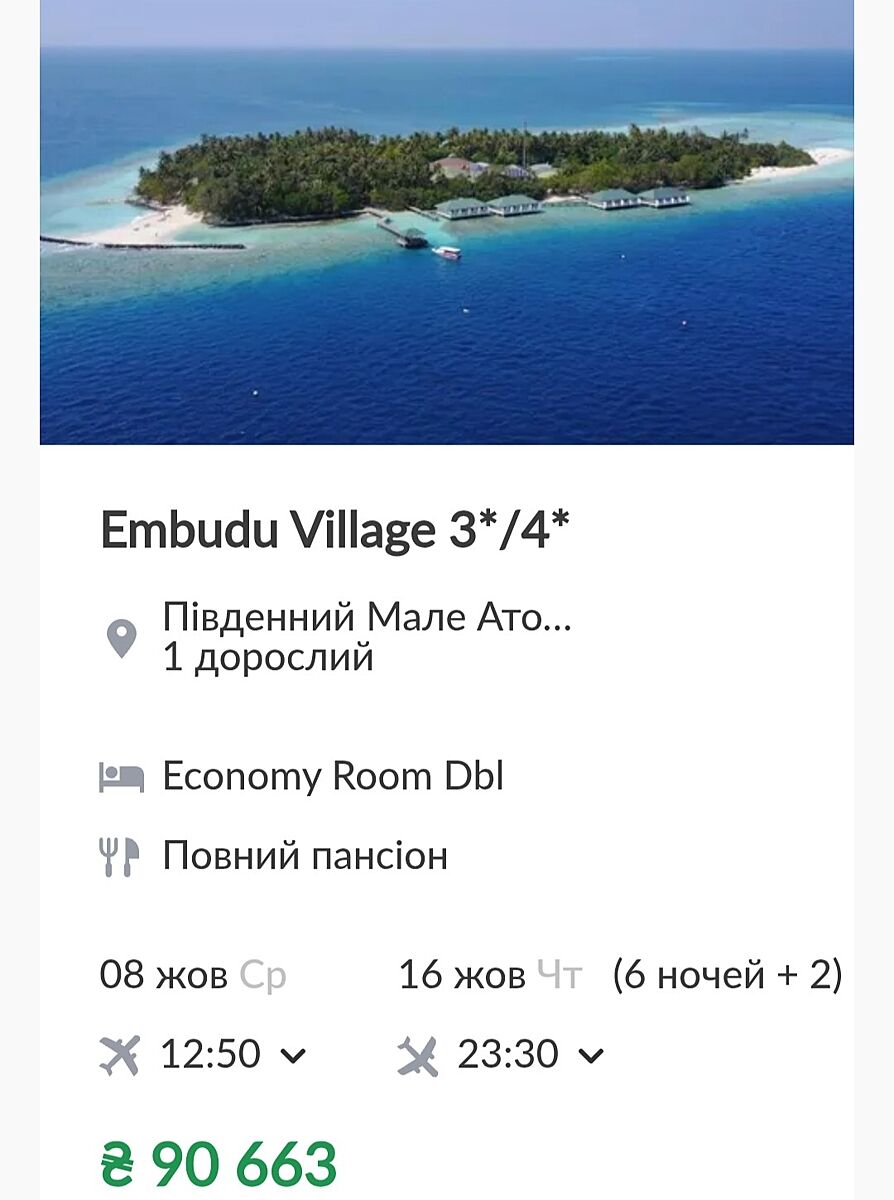Open the Embudu Village hotel photo
The image size is (894, 1200).
coord(447,222)
